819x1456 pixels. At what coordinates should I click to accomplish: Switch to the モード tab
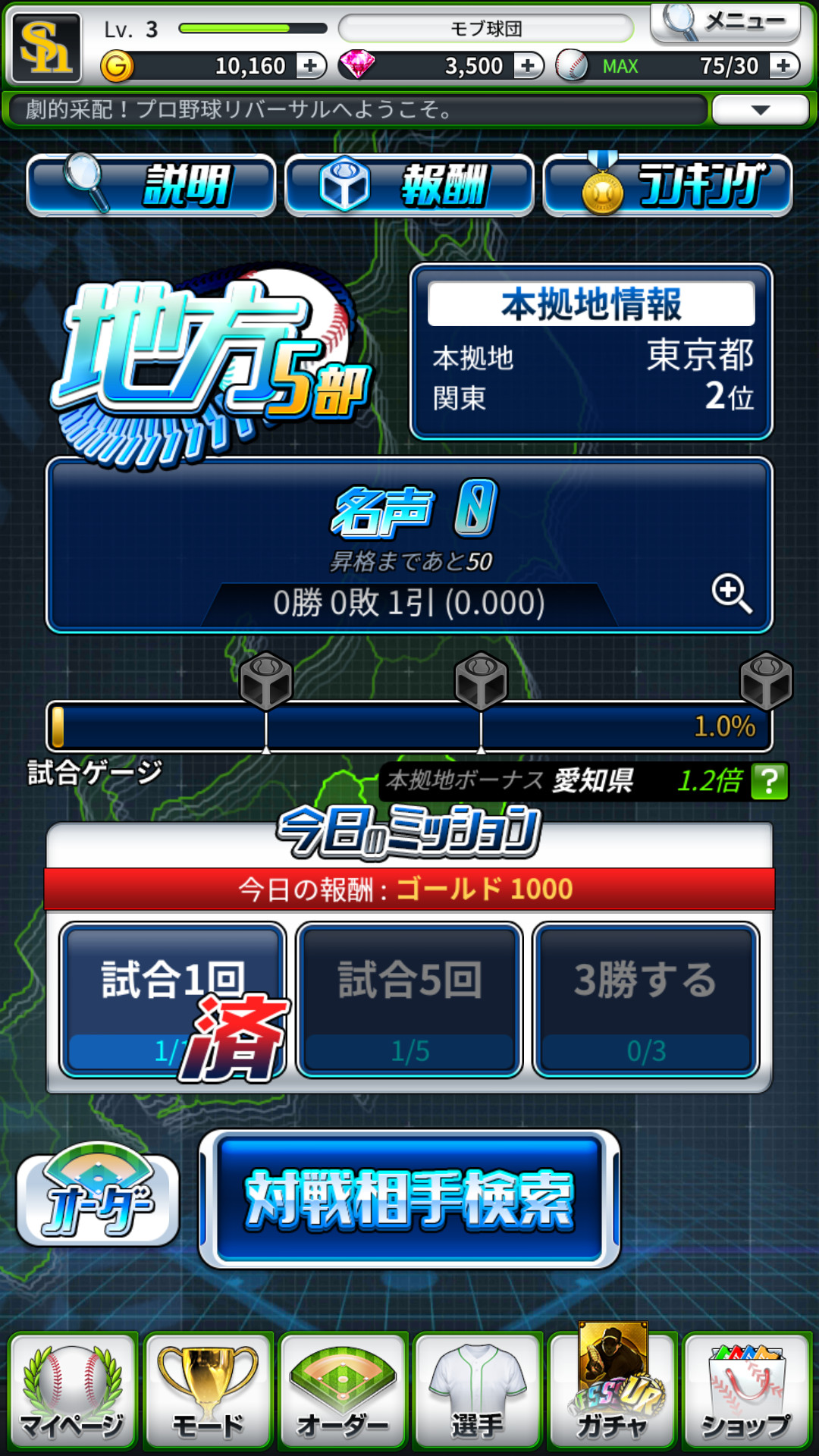tap(207, 1392)
